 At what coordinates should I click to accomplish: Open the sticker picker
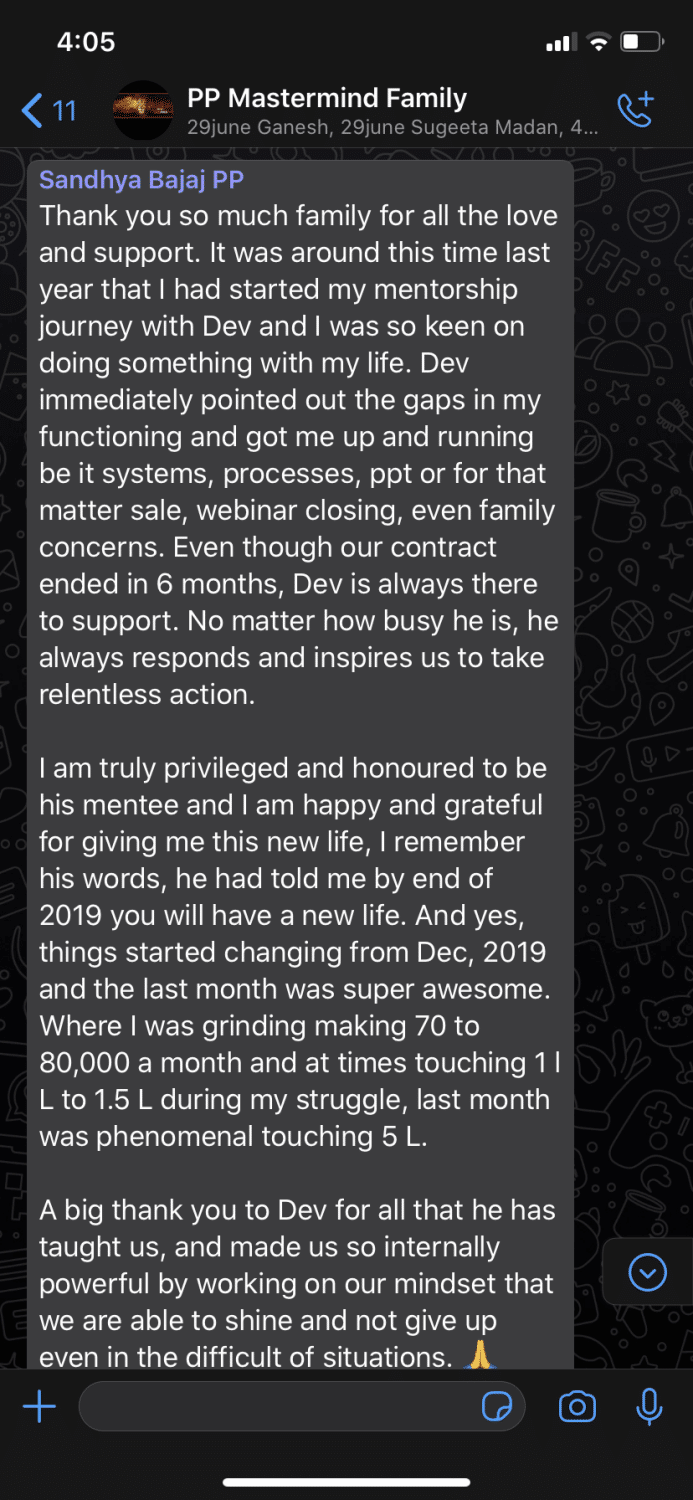(x=497, y=1408)
